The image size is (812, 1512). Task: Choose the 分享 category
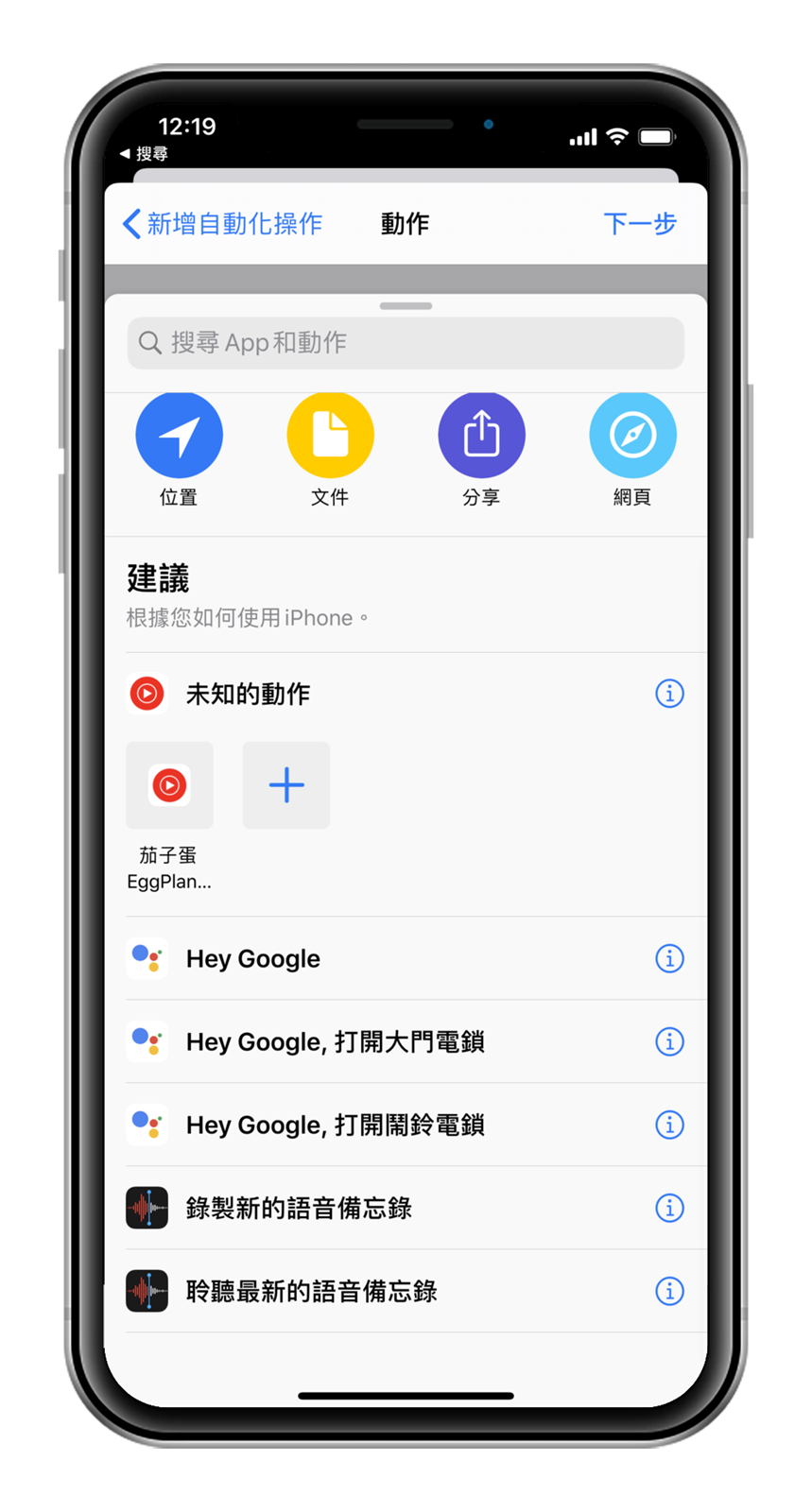tap(481, 436)
